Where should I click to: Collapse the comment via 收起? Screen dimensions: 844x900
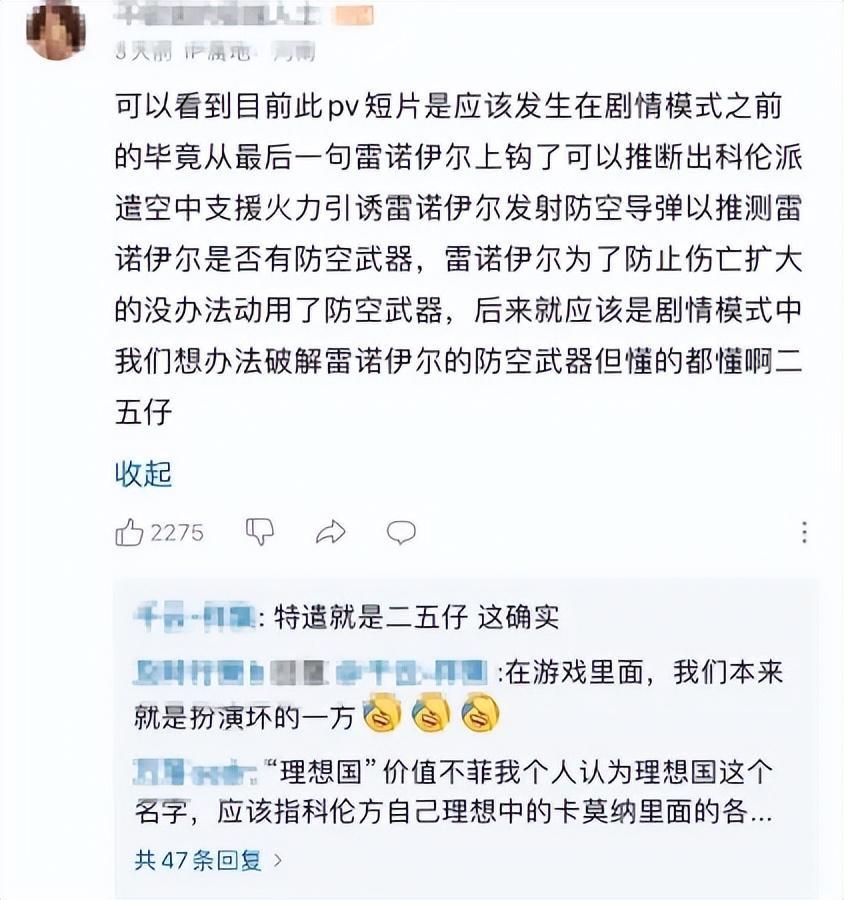(143, 474)
